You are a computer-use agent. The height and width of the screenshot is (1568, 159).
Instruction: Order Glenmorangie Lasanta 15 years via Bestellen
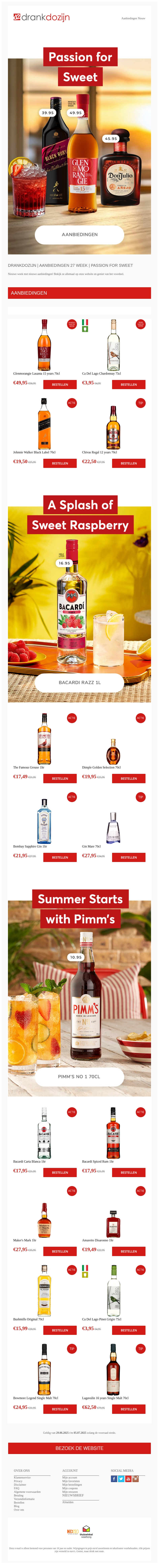tap(60, 385)
